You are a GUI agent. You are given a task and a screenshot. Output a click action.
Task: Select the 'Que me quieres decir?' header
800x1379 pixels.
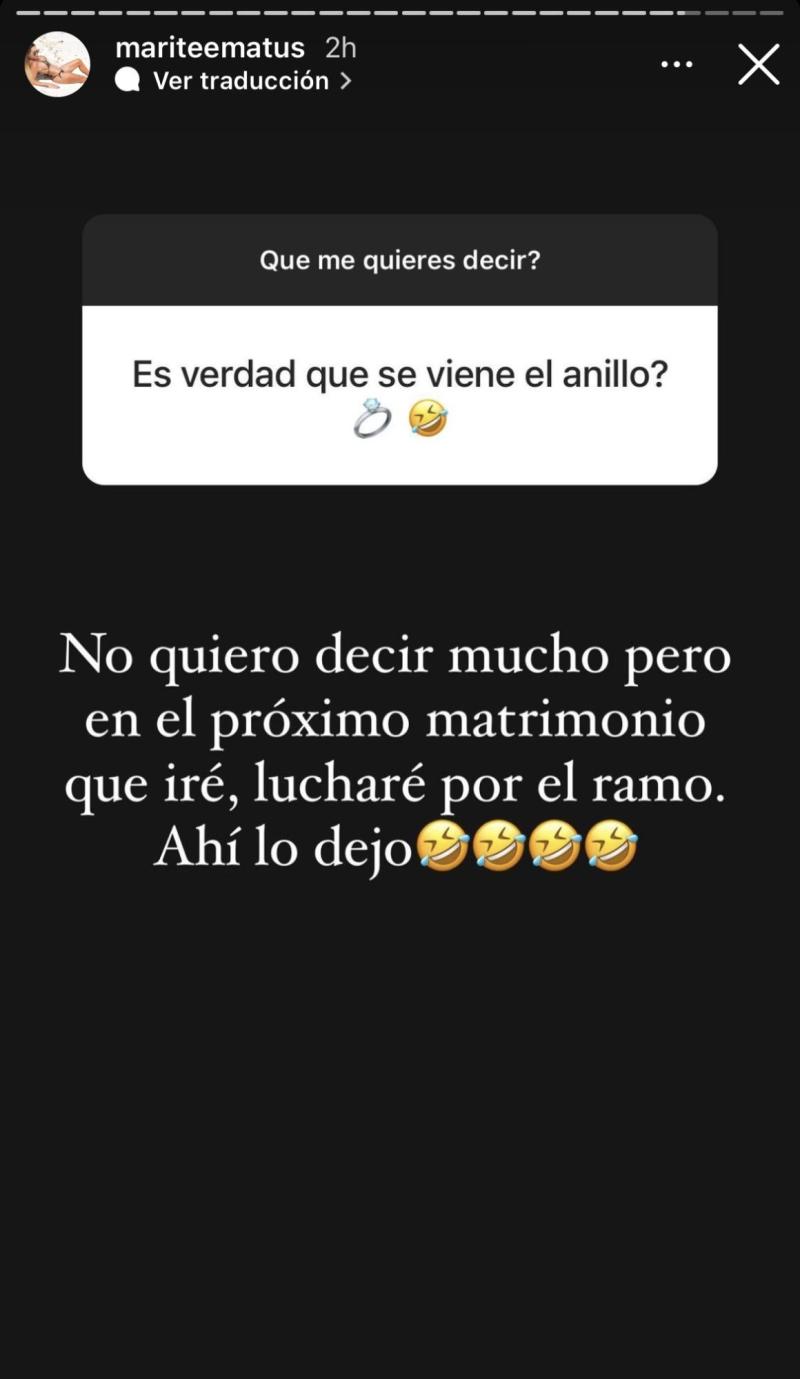(x=400, y=260)
